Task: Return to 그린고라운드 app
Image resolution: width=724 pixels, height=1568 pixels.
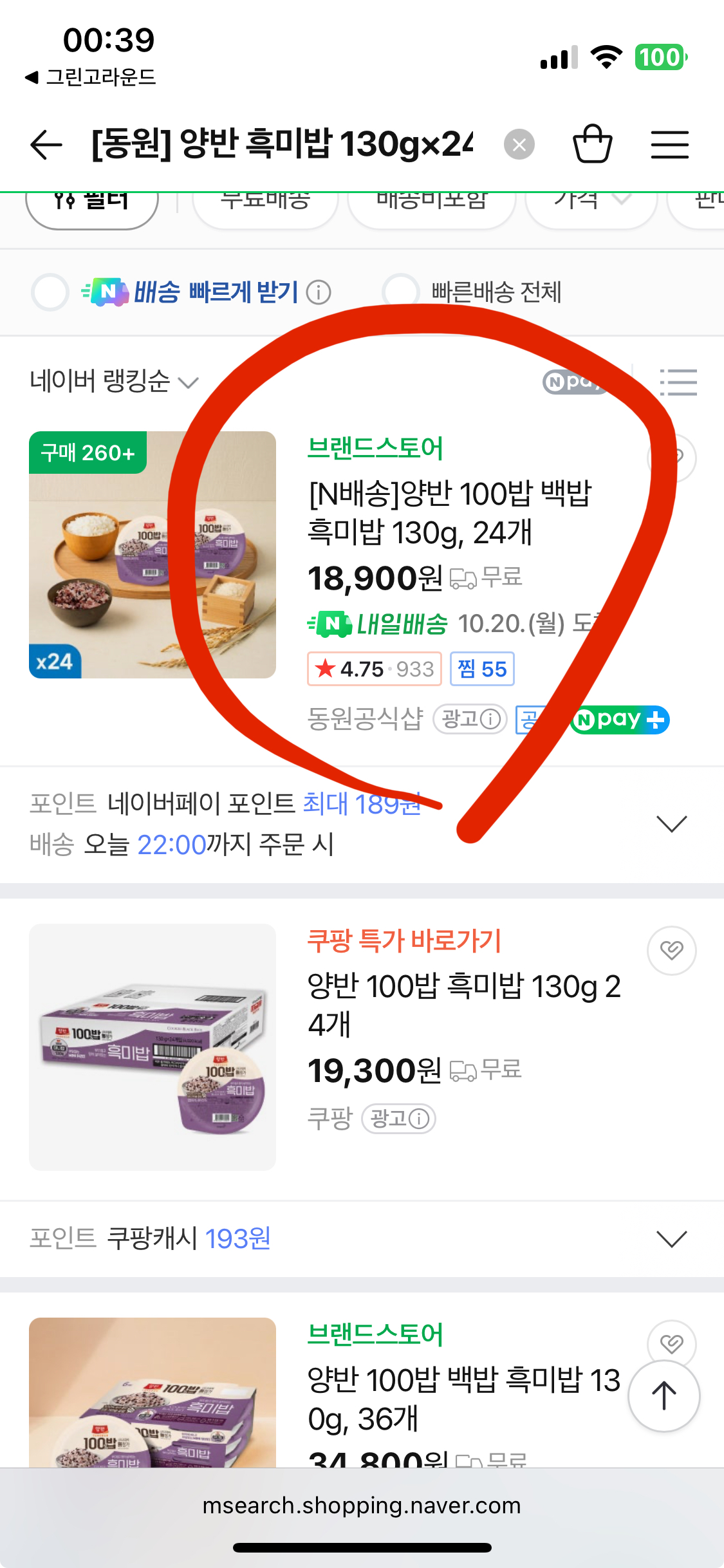Action: click(91, 77)
